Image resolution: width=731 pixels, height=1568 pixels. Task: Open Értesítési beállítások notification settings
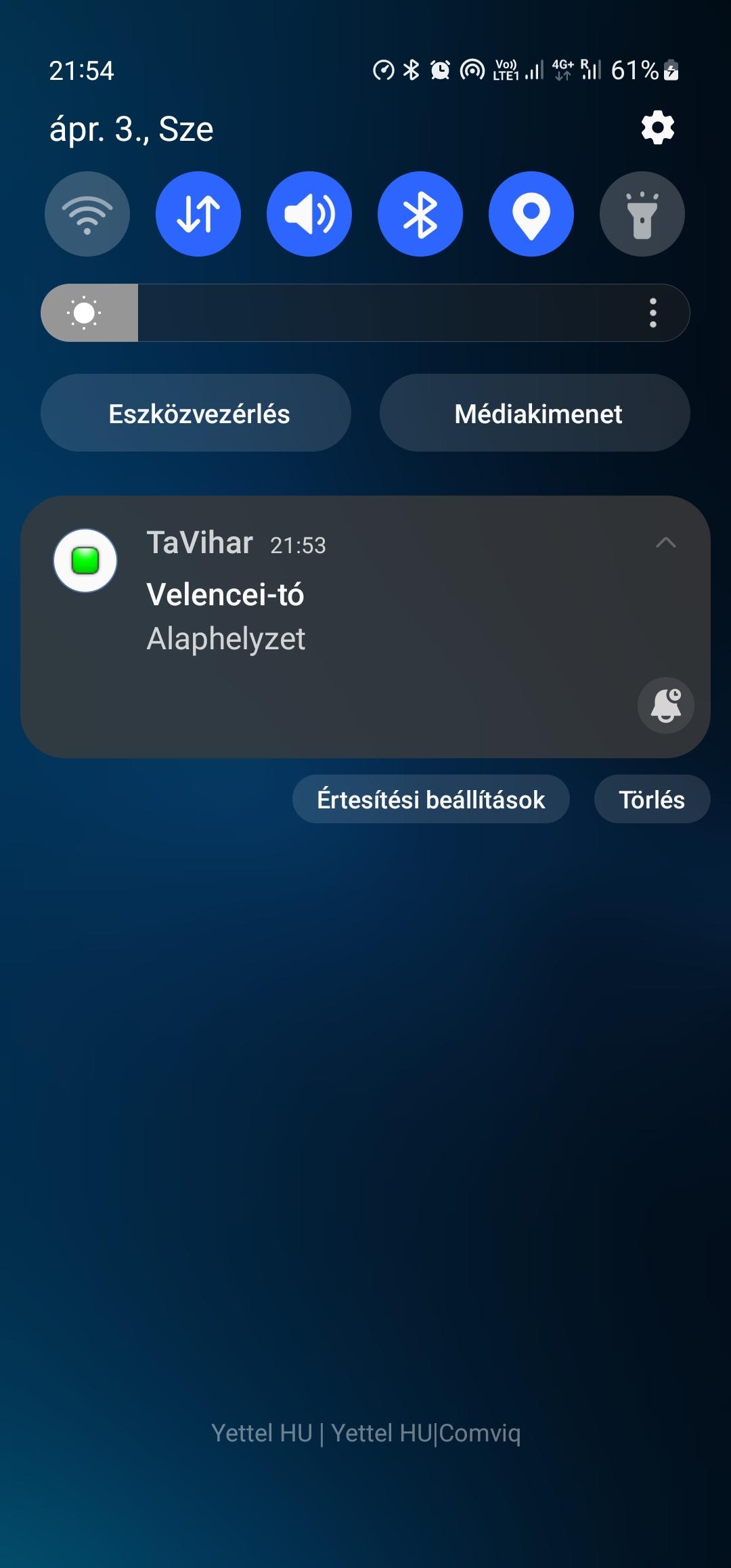(431, 799)
